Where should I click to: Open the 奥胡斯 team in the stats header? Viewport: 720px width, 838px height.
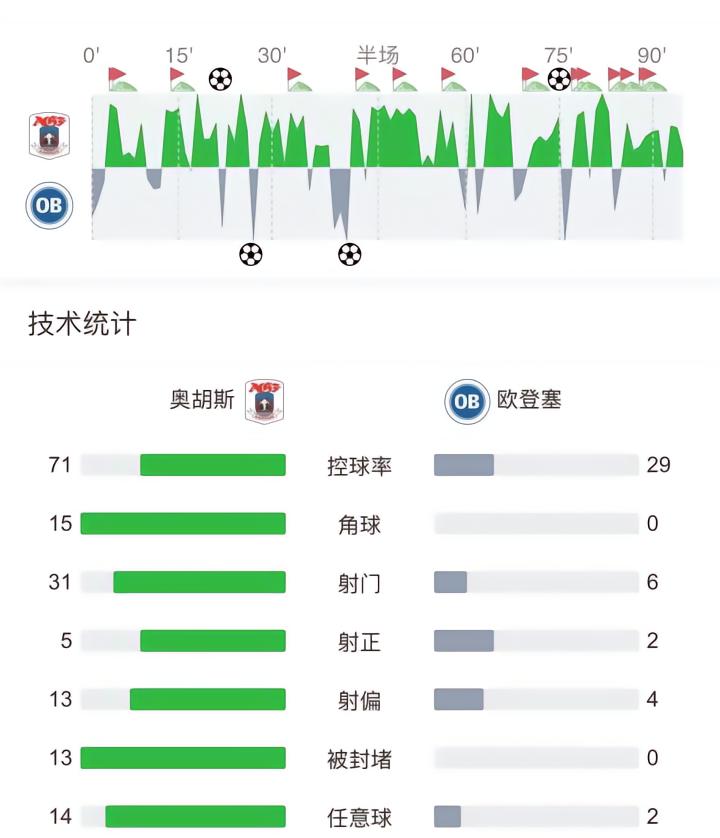227,400
